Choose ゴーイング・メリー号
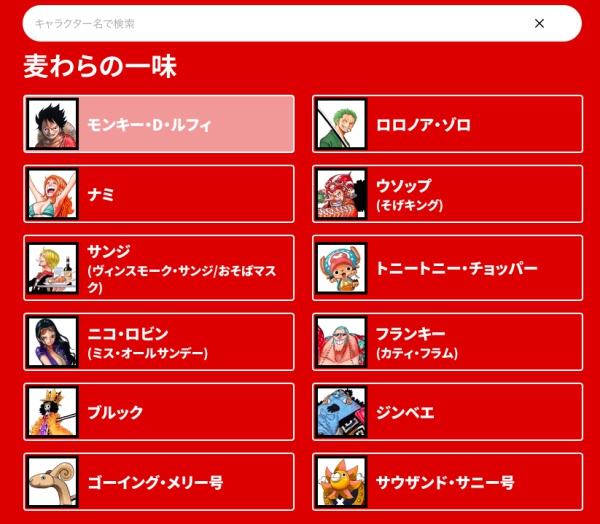 tap(159, 482)
